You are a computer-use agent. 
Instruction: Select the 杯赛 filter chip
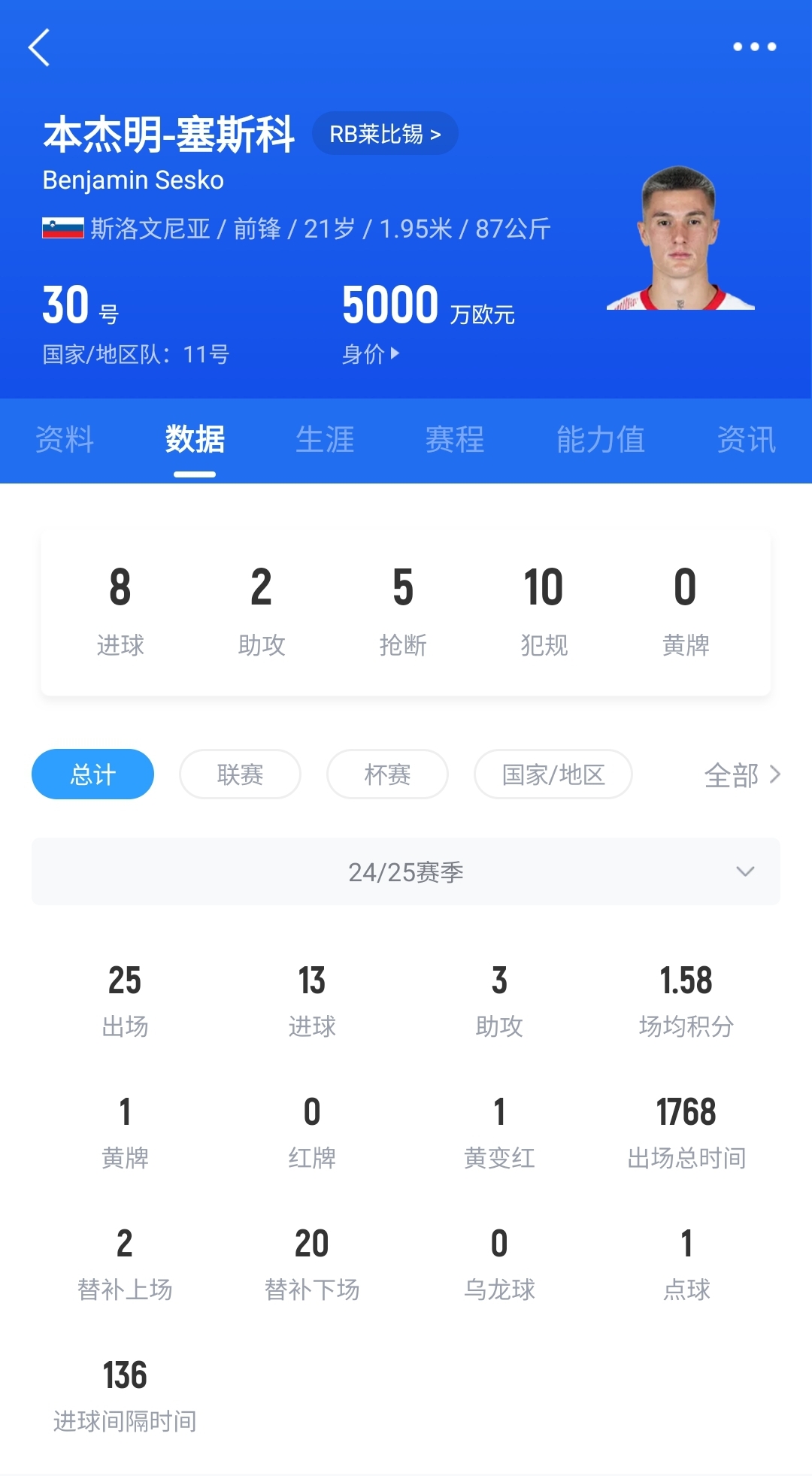387,774
